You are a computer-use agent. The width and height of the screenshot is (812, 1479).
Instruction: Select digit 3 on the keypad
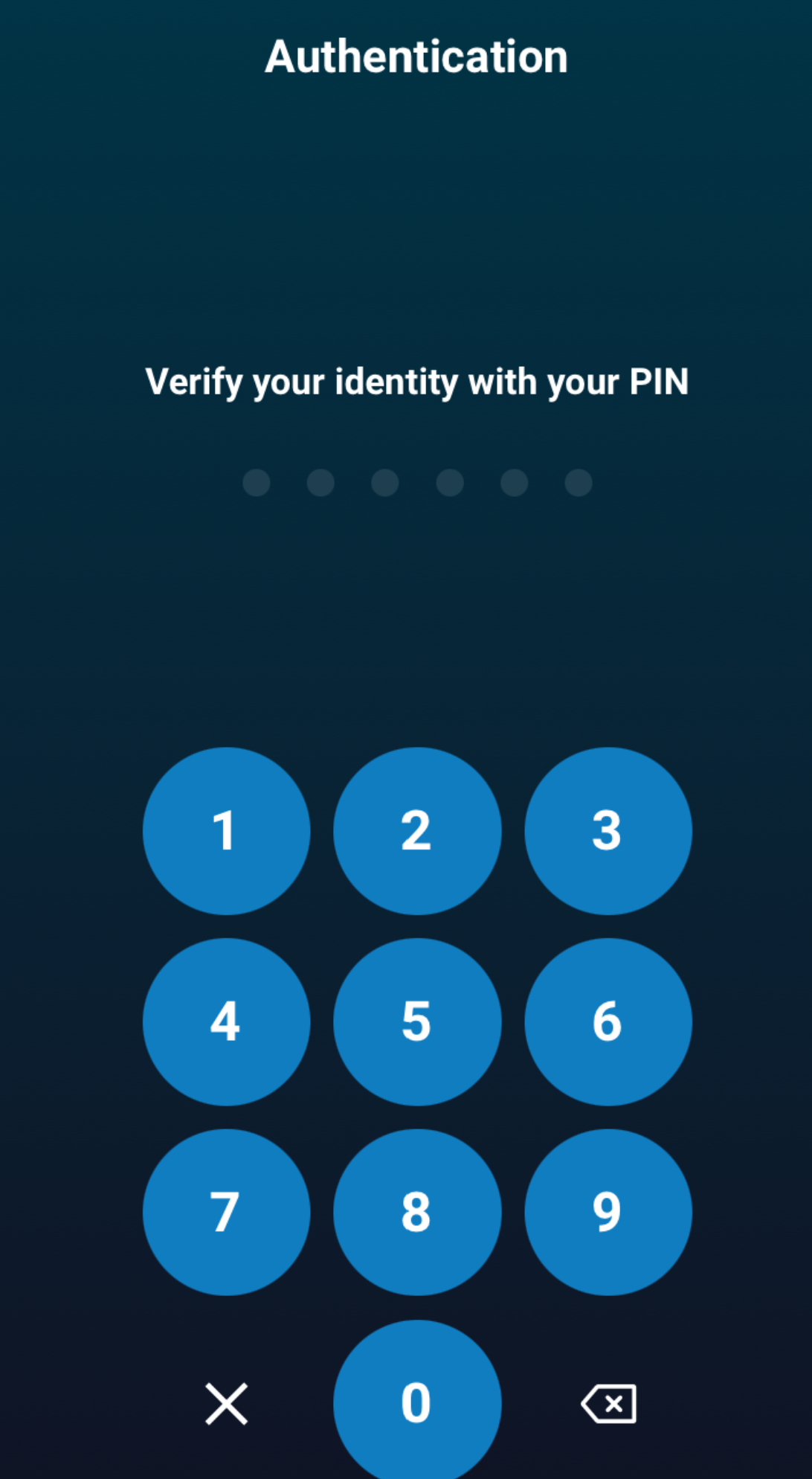coord(608,830)
